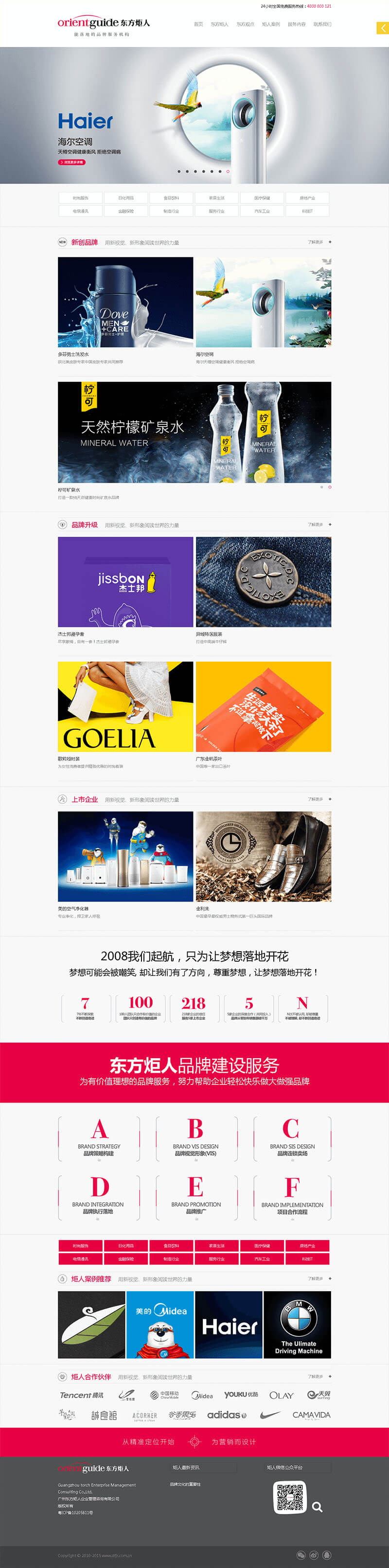The image size is (389, 1568).
Task: Tap the red 浏览更多详情 button on the Haier banner
Action: coord(72,162)
